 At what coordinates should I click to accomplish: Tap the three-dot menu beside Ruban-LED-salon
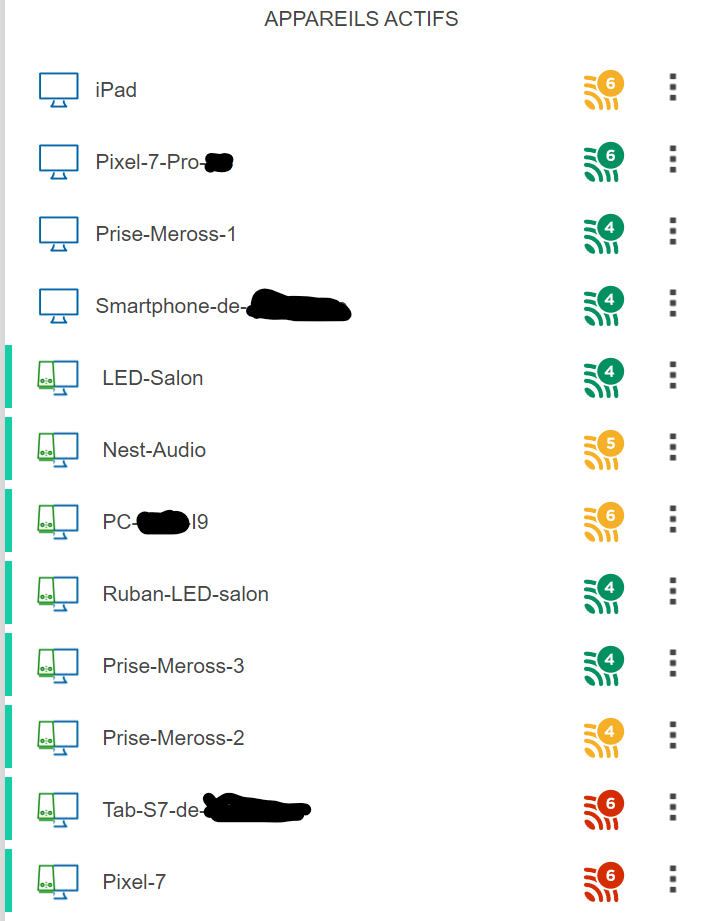click(673, 591)
